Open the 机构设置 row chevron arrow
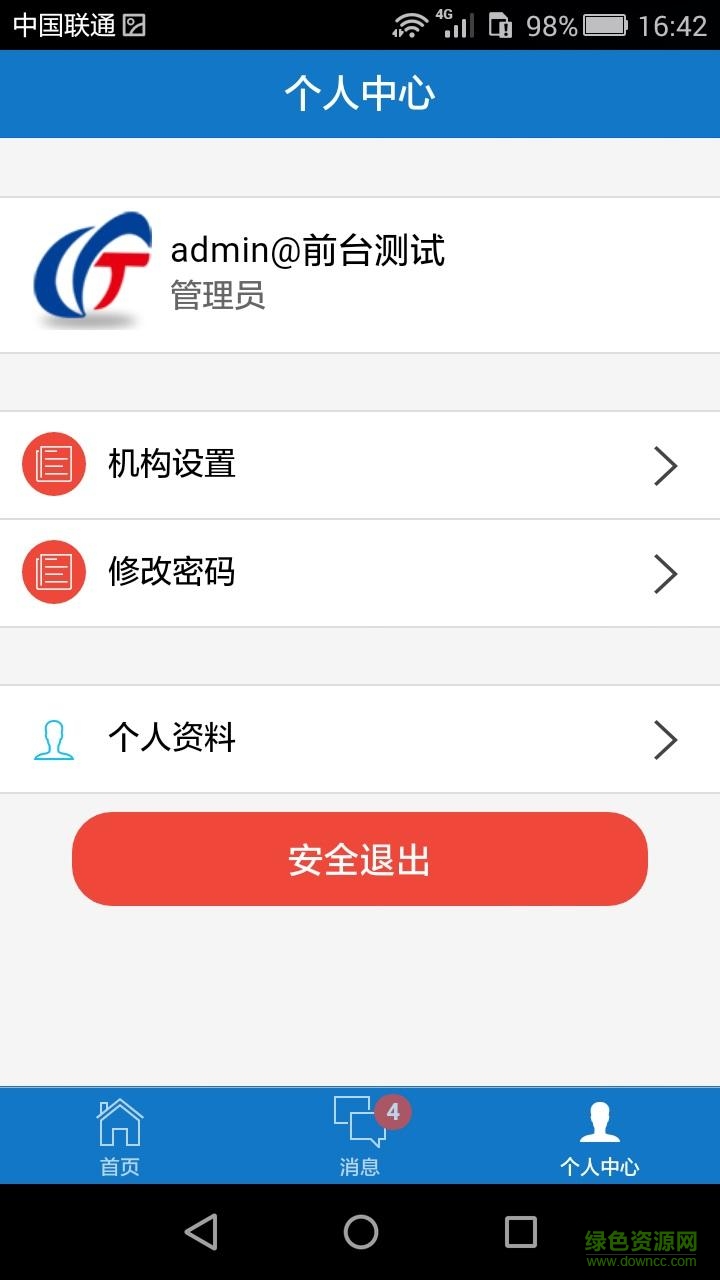Viewport: 720px width, 1280px height. pos(664,464)
